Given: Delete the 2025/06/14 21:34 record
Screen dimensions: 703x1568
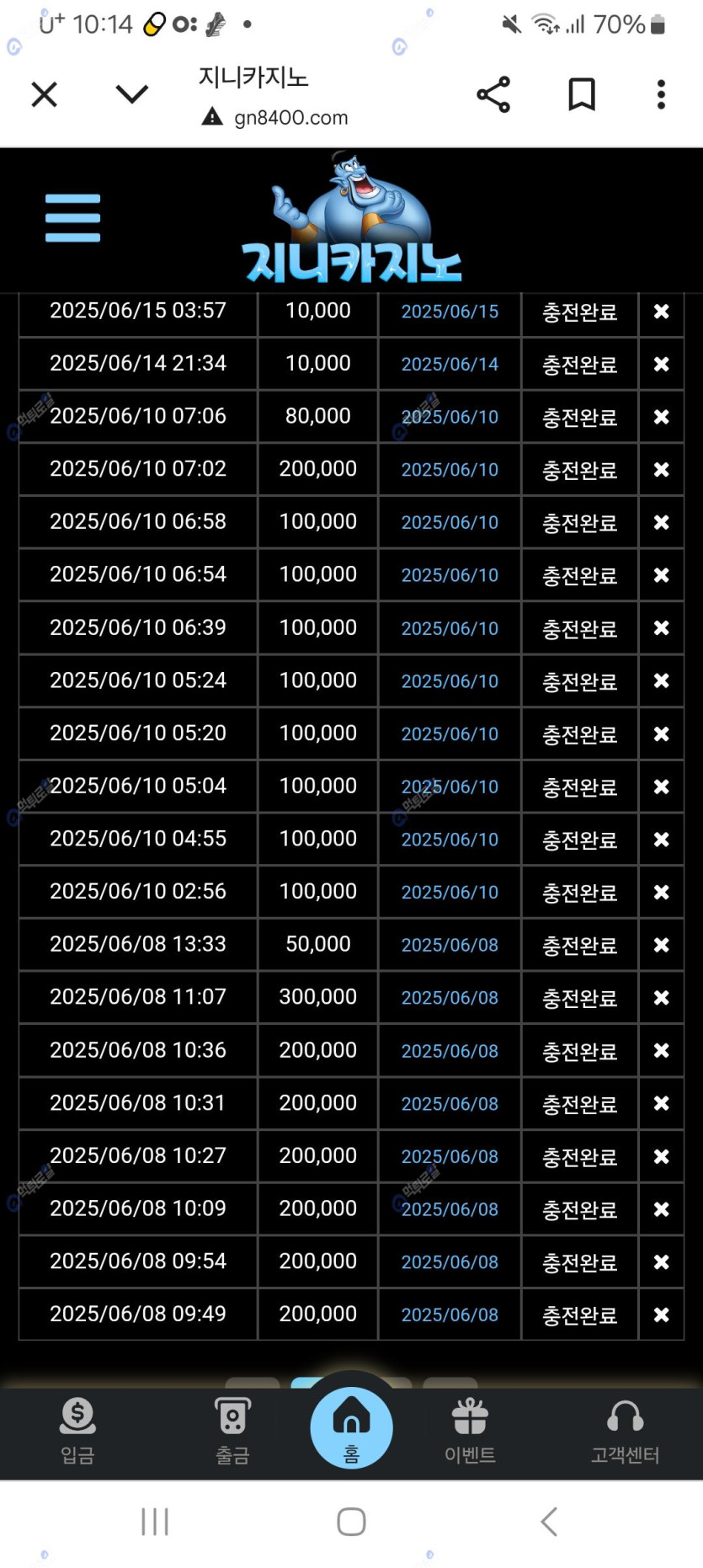Looking at the screenshot, I should click(x=662, y=364).
